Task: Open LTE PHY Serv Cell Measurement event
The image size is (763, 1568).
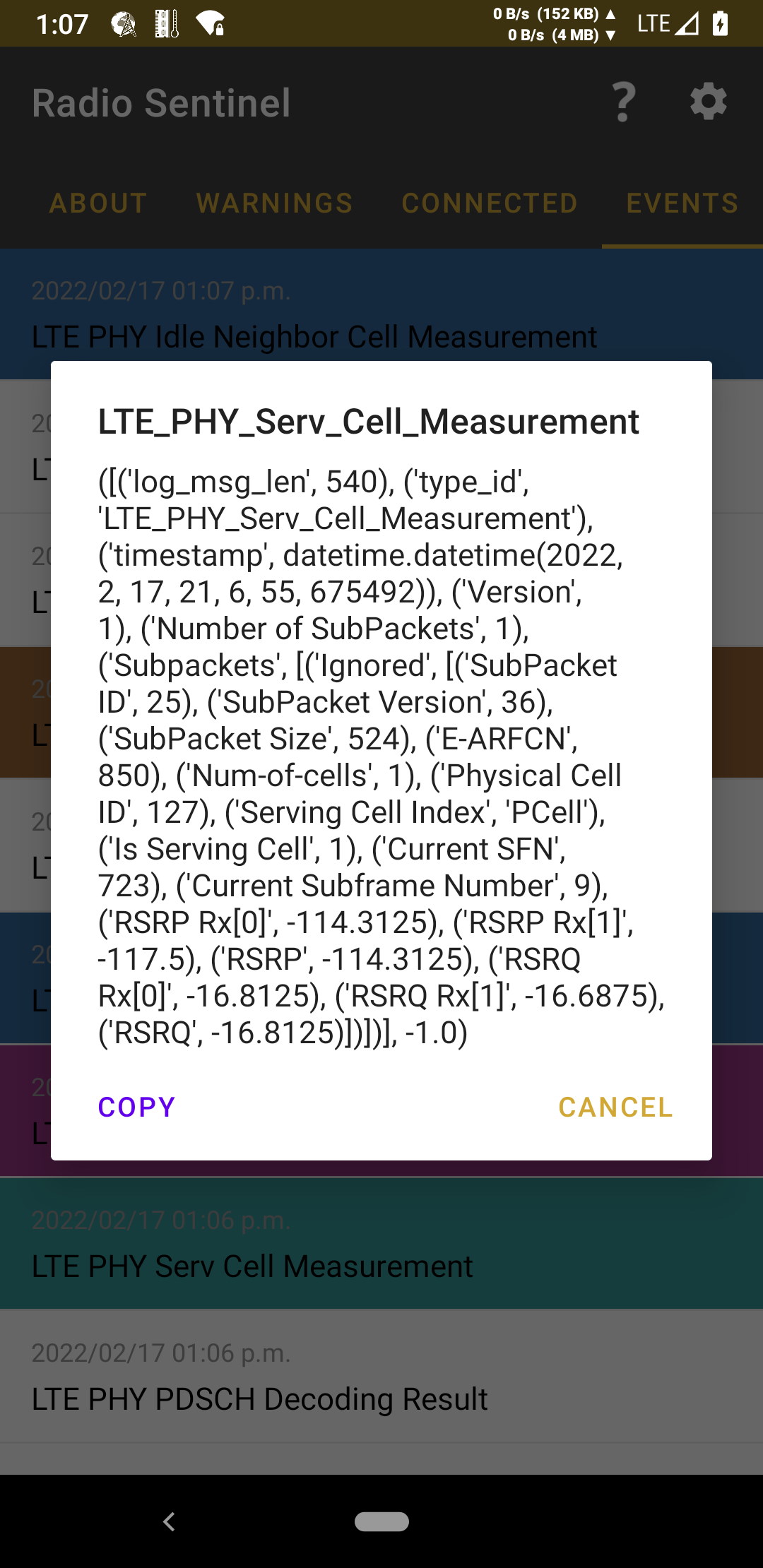Action: point(381,1243)
